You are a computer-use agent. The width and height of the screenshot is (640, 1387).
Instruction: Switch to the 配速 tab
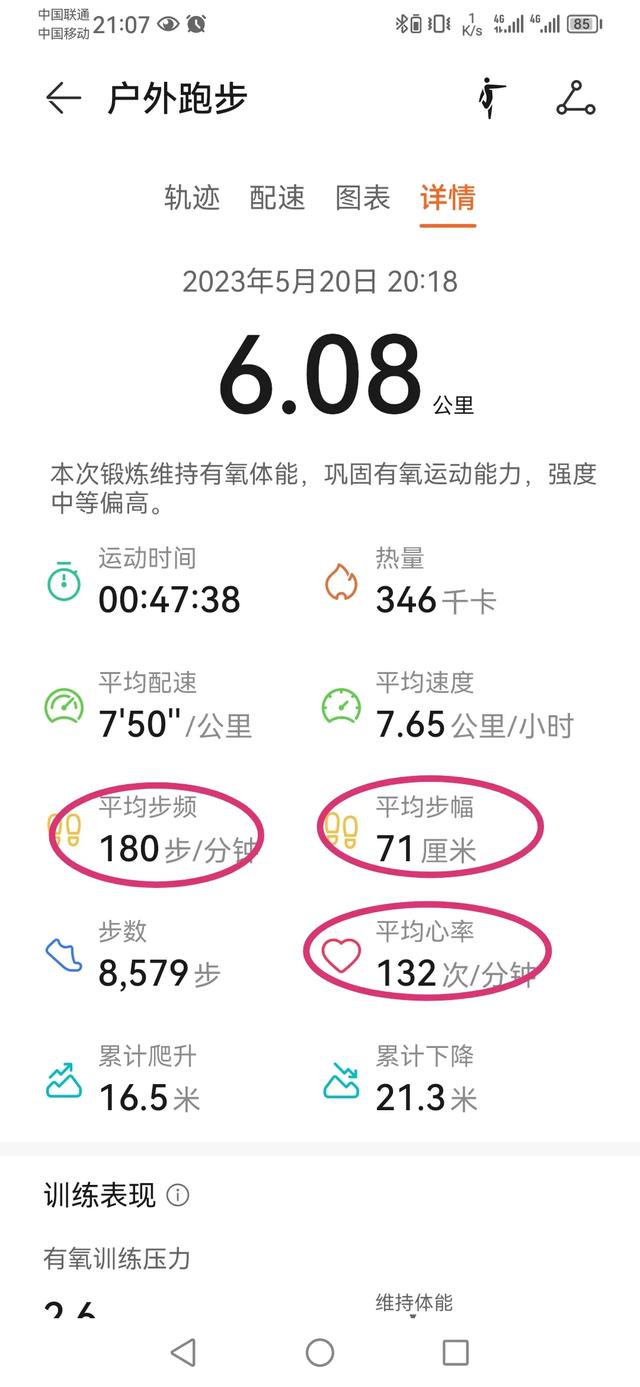click(277, 197)
